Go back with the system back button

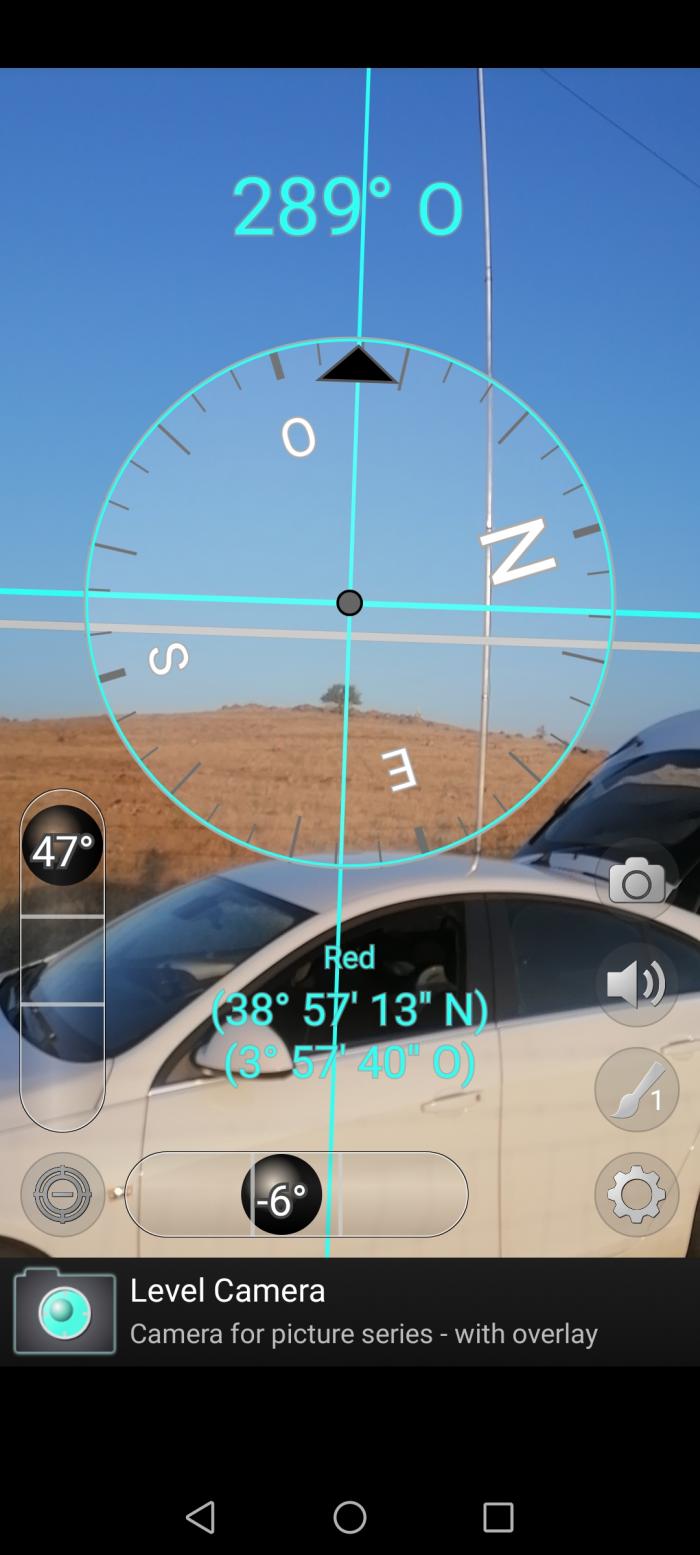[200, 1517]
